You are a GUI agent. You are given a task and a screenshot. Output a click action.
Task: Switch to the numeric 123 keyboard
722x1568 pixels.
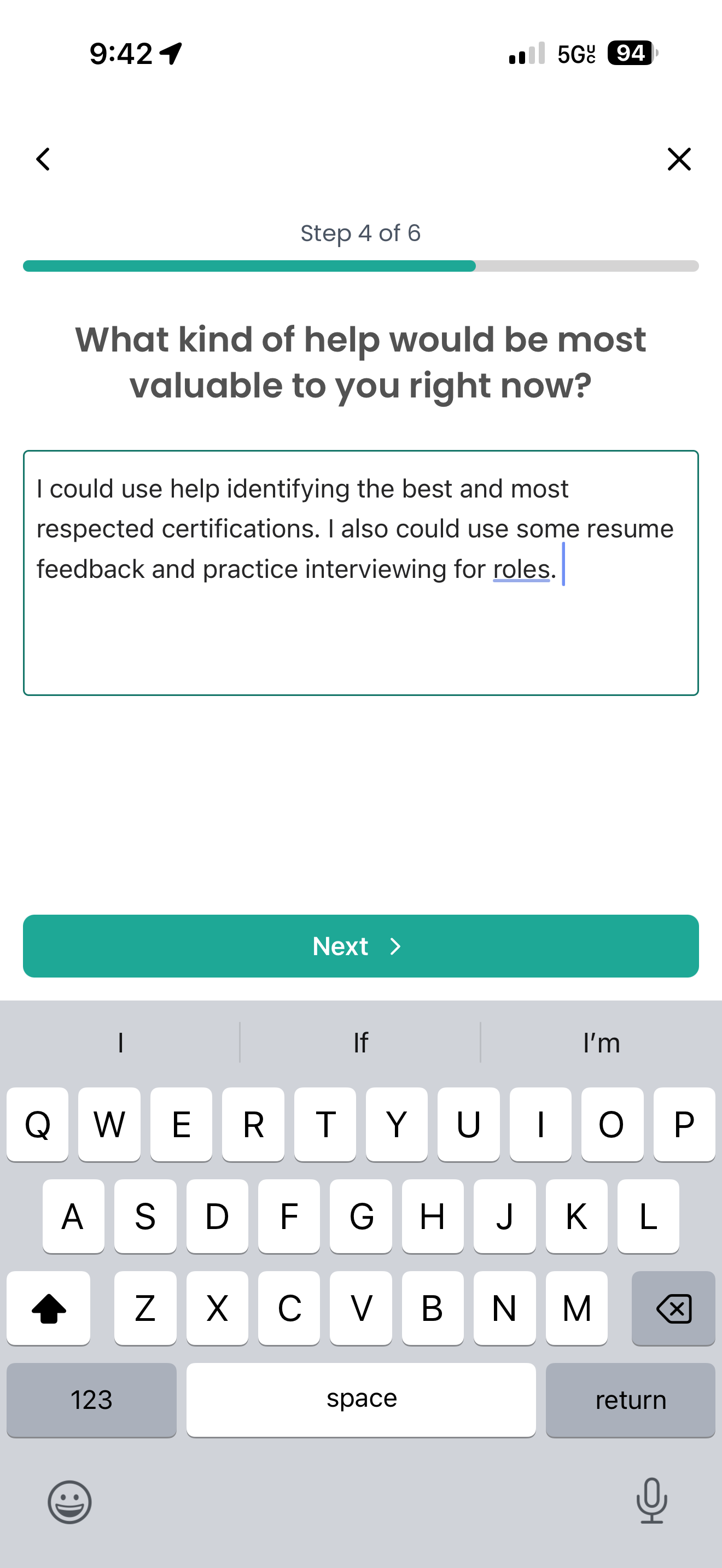pyautogui.click(x=91, y=1400)
